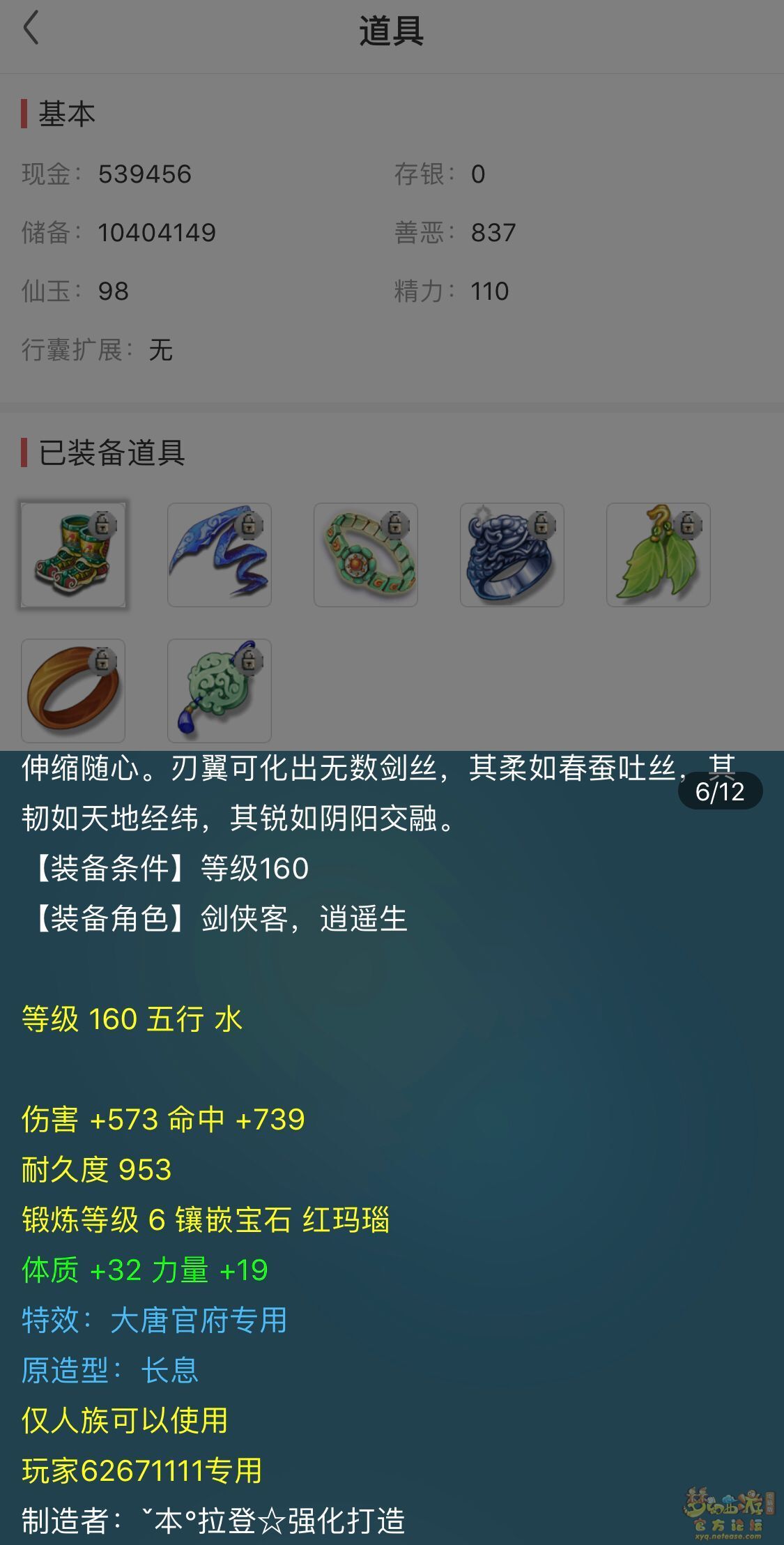Open the jade pendant with blue tassel
This screenshot has width=784, height=1545.
[220, 691]
